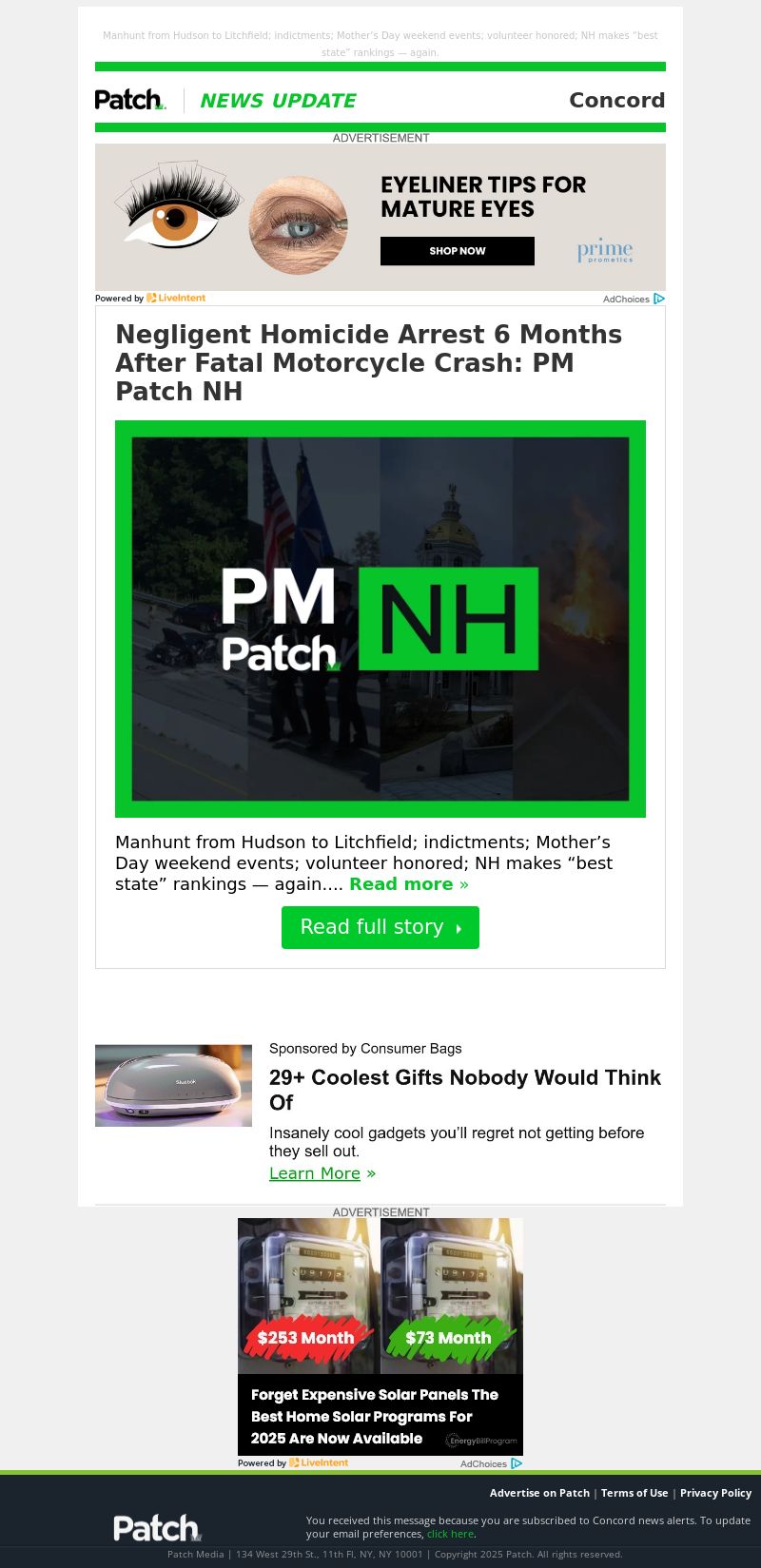This screenshot has height=1568, width=761.
Task: Tap click here to update email preferences
Action: 450,1534
